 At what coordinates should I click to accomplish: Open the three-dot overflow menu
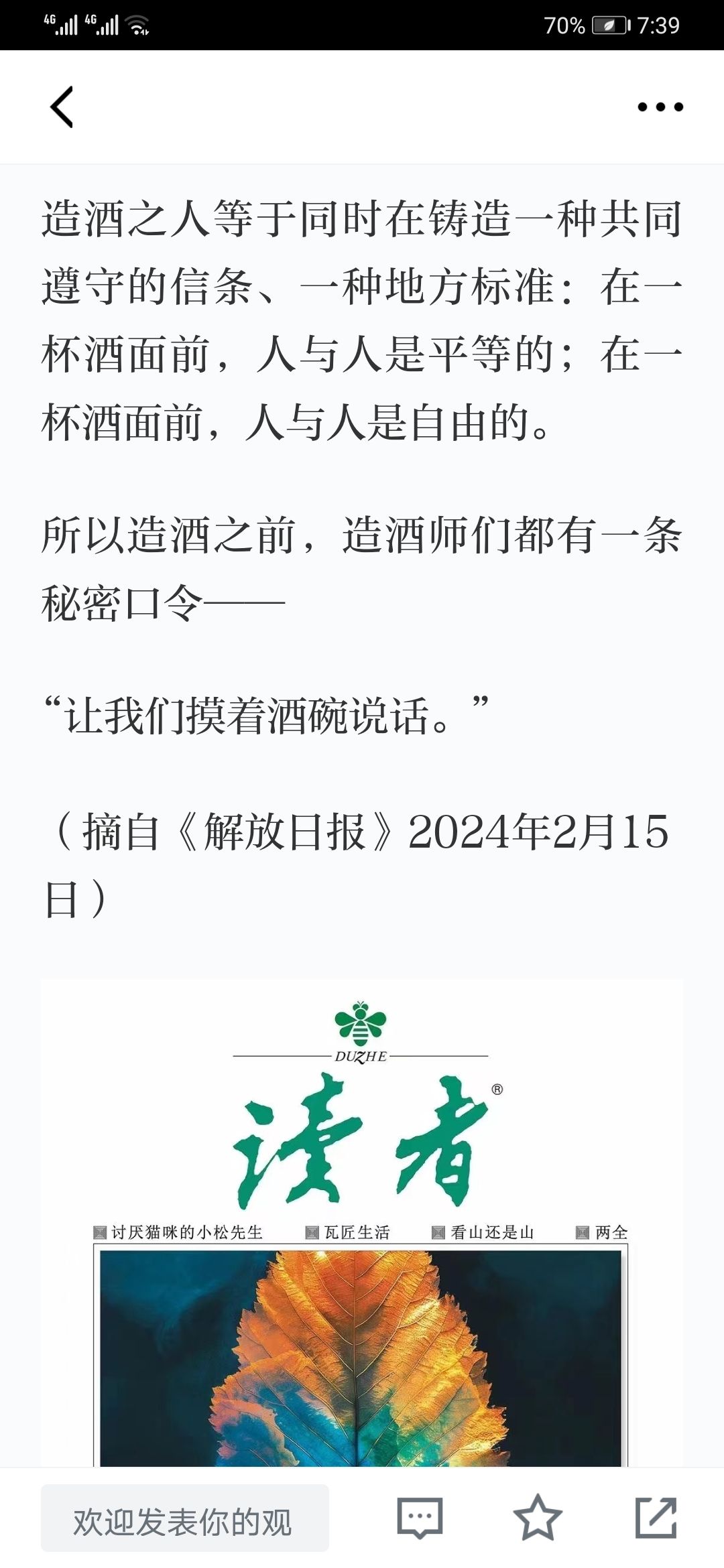[660, 107]
